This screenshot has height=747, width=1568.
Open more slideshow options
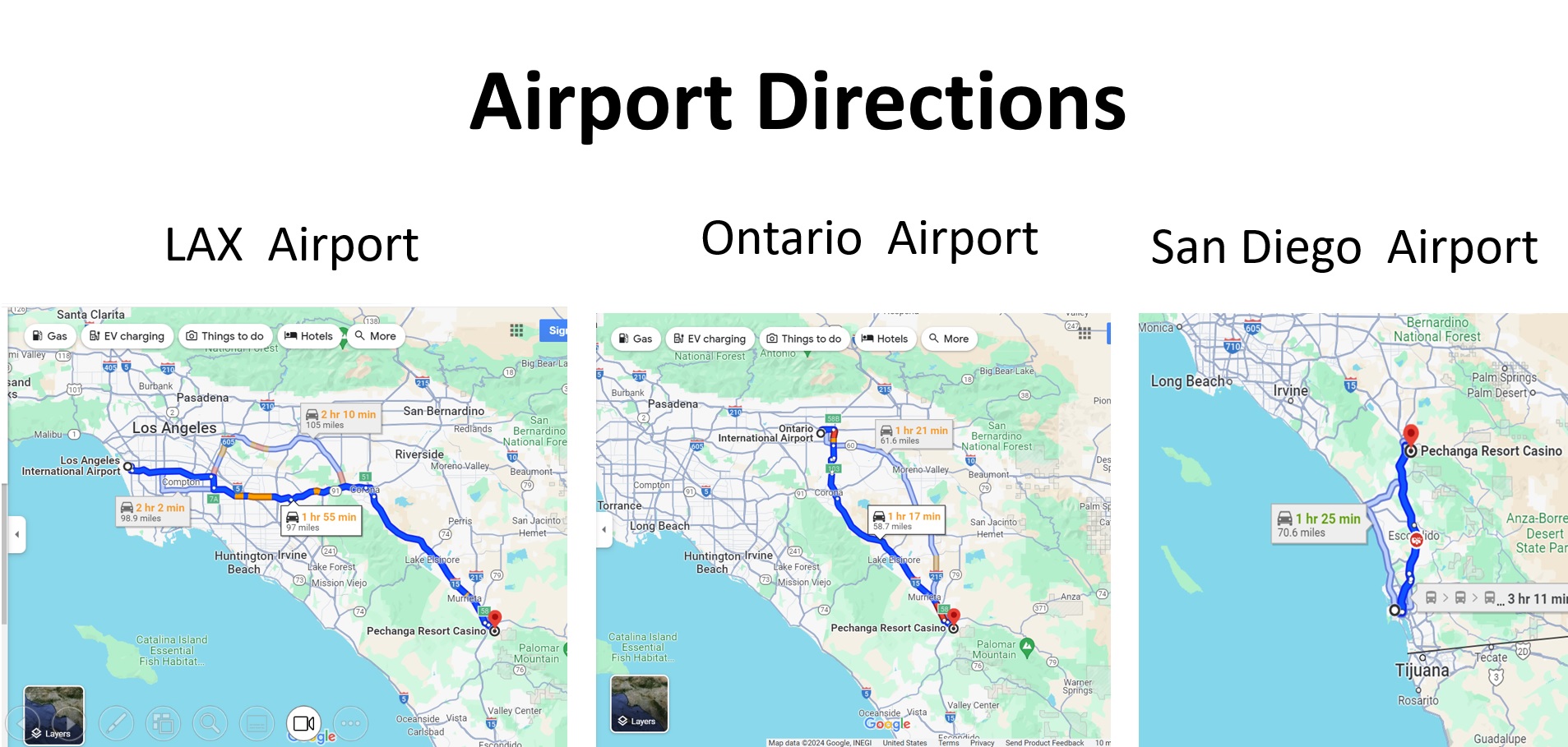(350, 724)
